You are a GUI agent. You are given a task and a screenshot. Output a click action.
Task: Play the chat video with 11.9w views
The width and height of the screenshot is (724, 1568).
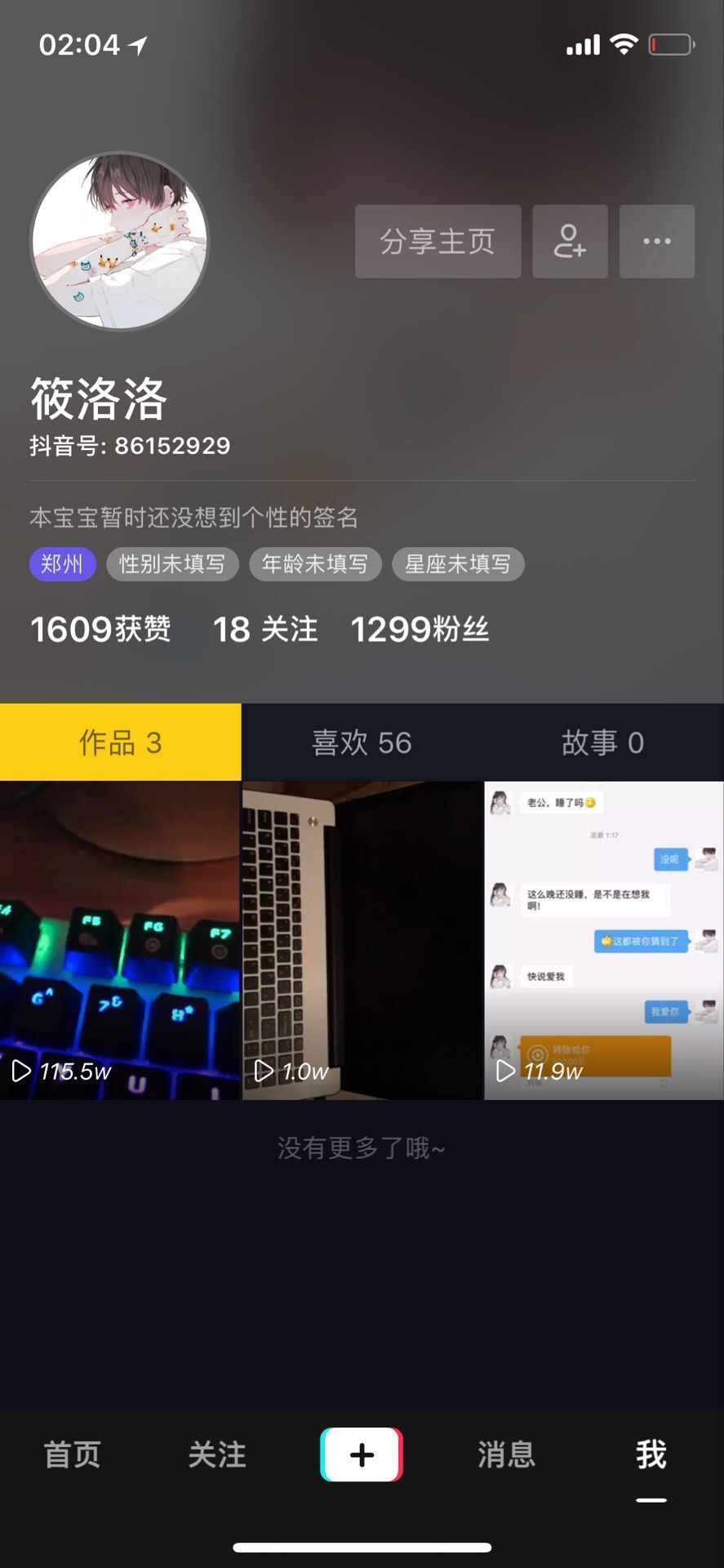(x=603, y=940)
